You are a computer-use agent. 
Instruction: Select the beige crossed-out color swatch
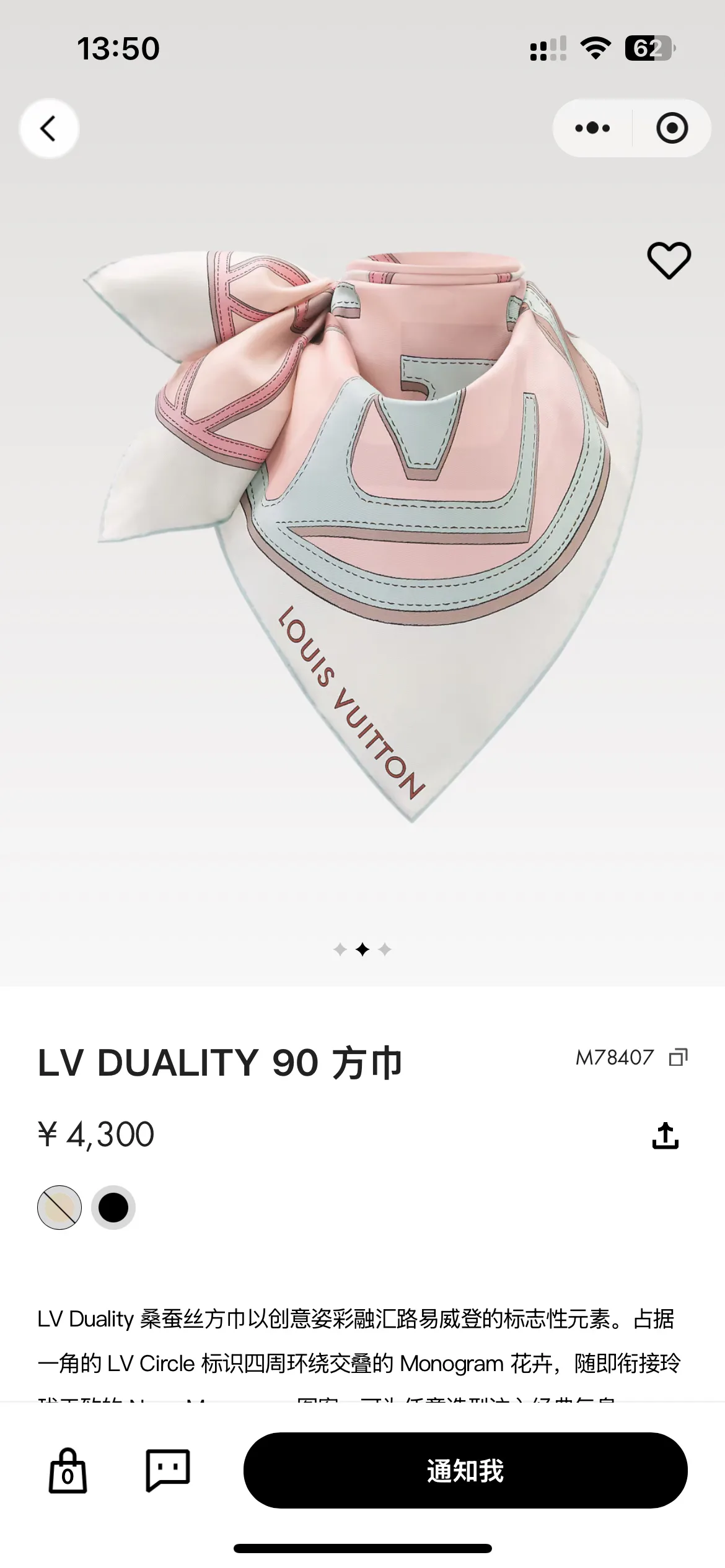(59, 1207)
